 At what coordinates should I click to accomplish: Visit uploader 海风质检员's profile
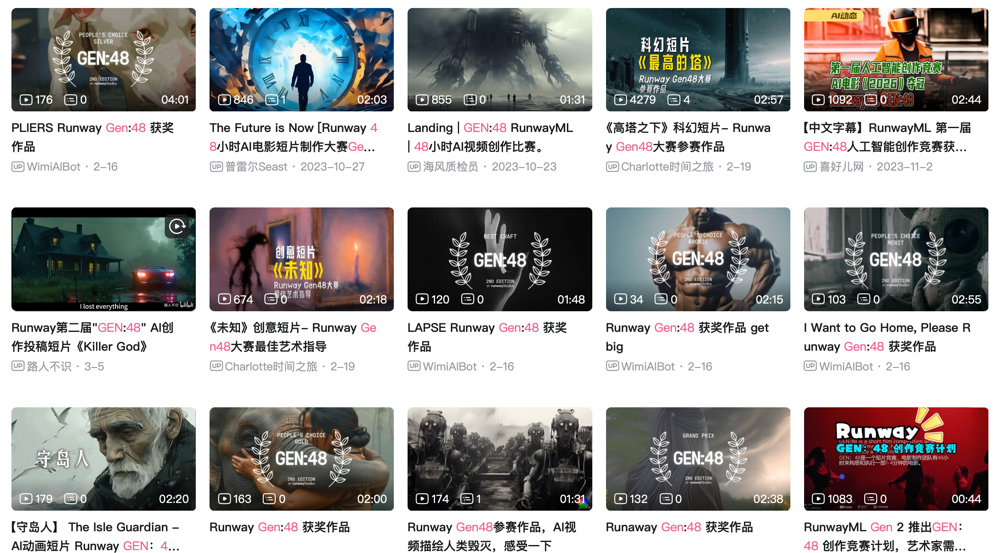[450, 167]
